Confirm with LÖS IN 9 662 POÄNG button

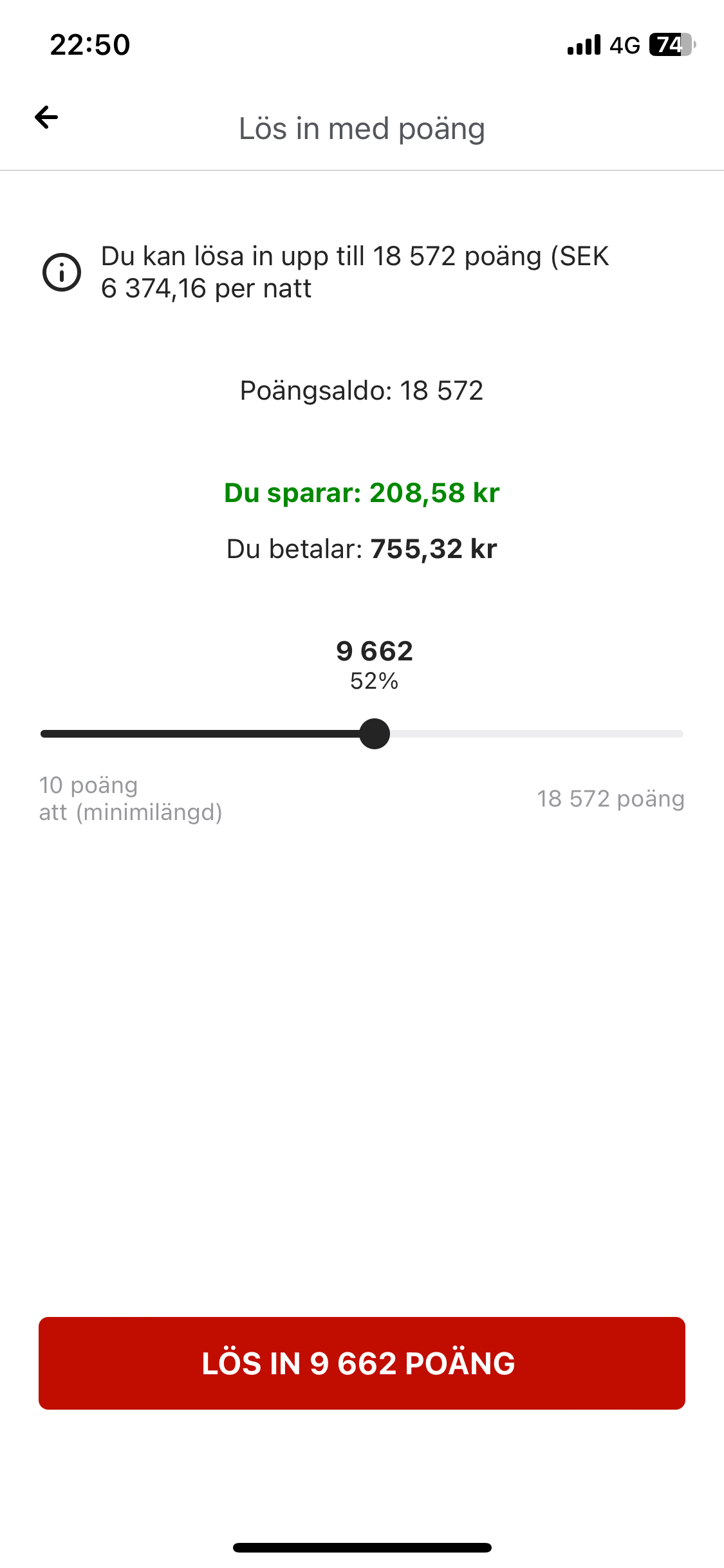coord(362,1363)
